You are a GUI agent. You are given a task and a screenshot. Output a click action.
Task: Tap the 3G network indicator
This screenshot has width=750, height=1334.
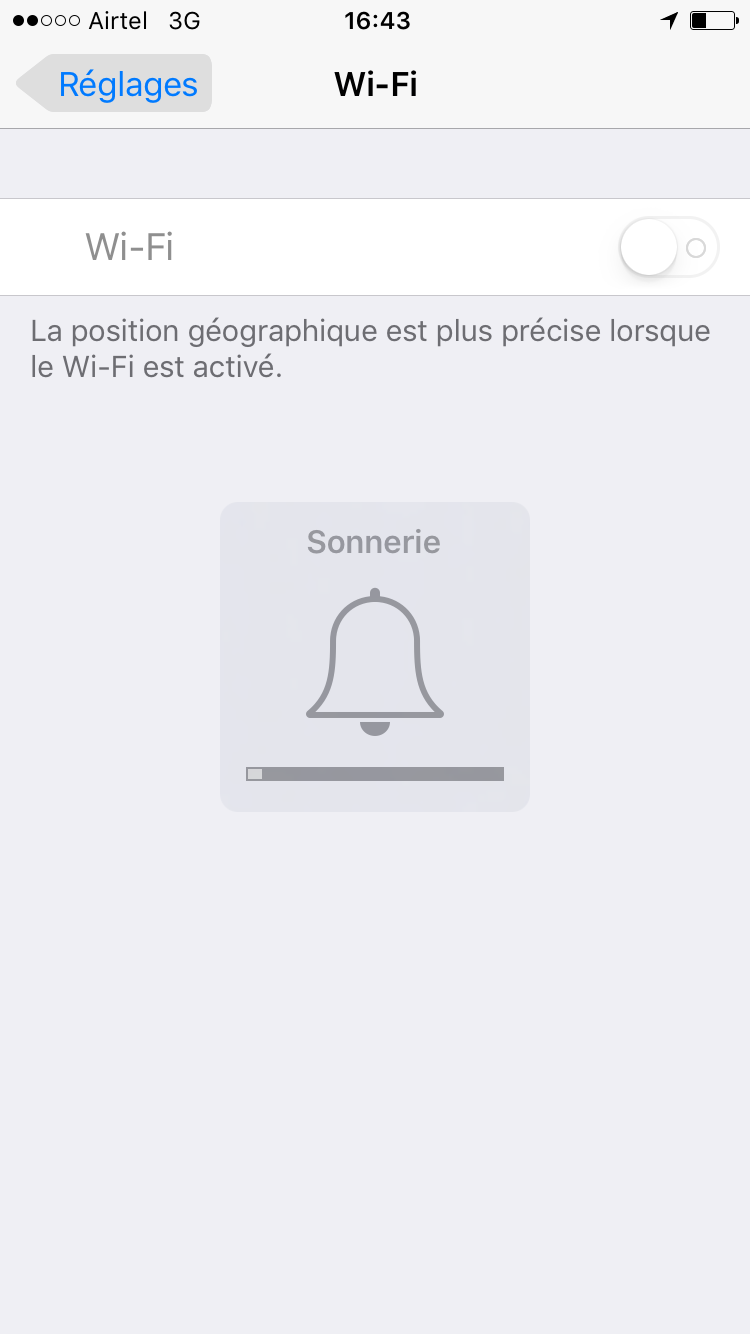(x=185, y=19)
